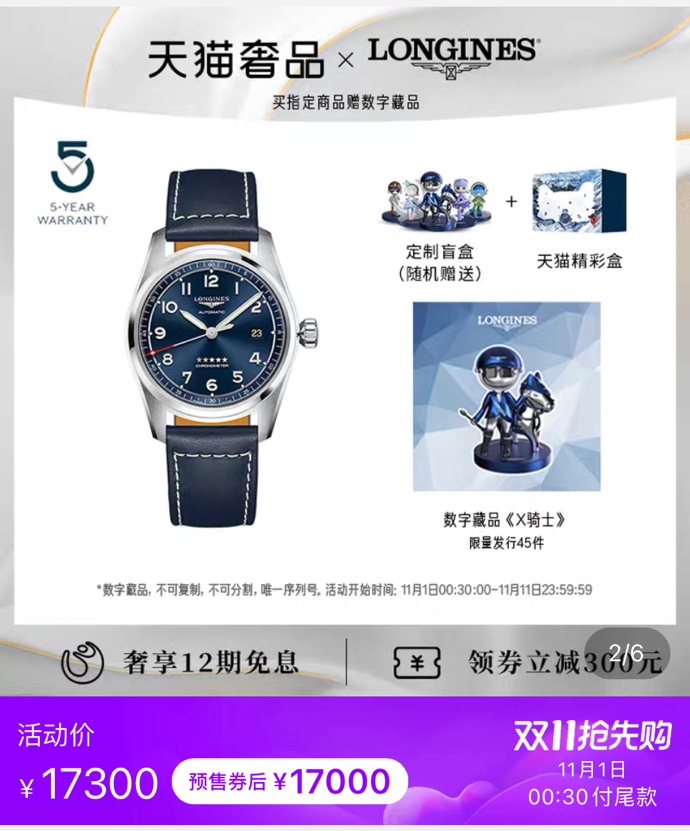Image resolution: width=690 pixels, height=831 pixels.
Task: Open the 双11抢先购 presale banner
Action: (x=592, y=736)
